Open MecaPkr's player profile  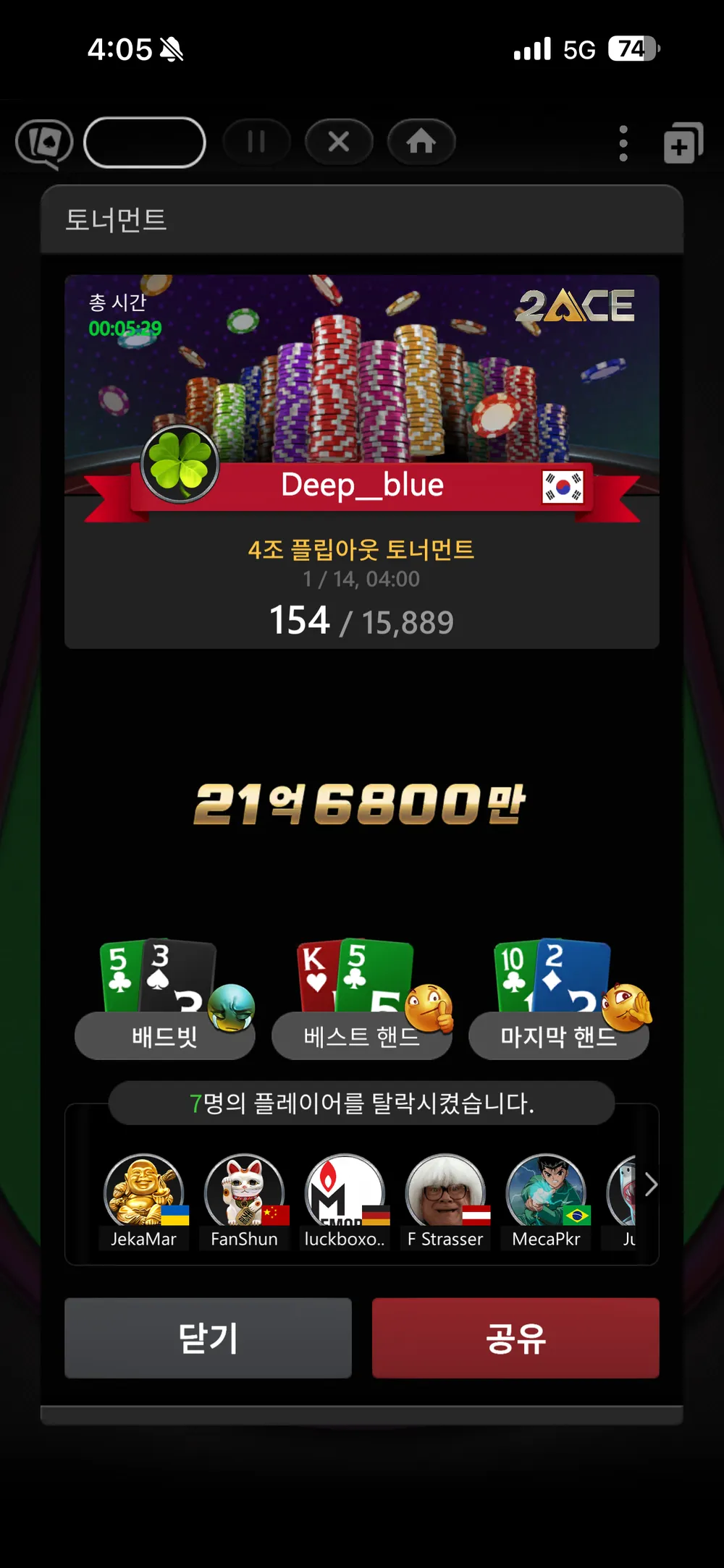click(546, 1201)
